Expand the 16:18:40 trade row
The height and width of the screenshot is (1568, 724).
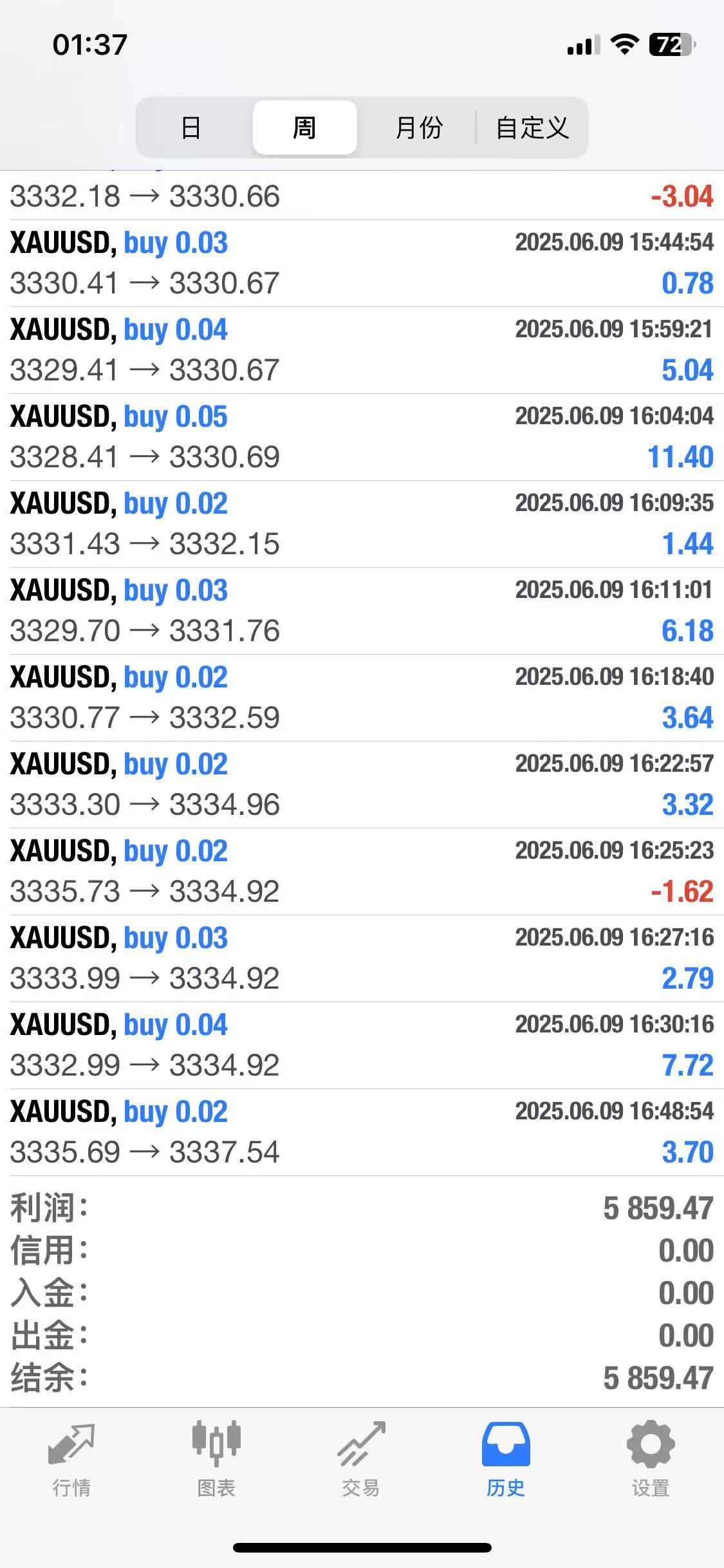362,698
